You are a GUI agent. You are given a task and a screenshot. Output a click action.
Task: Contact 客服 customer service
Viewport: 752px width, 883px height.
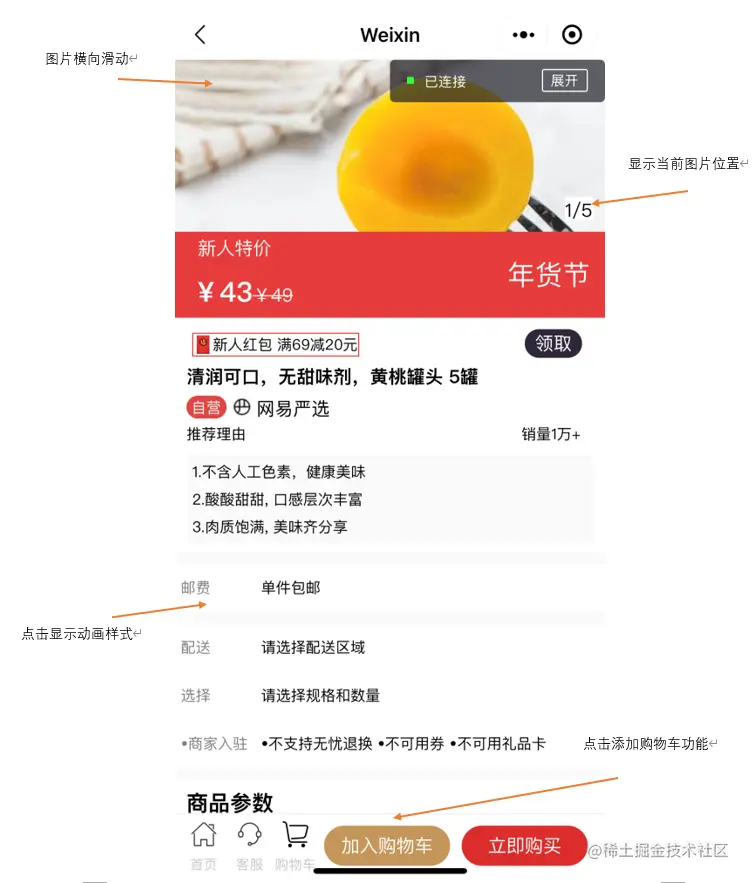[x=249, y=846]
